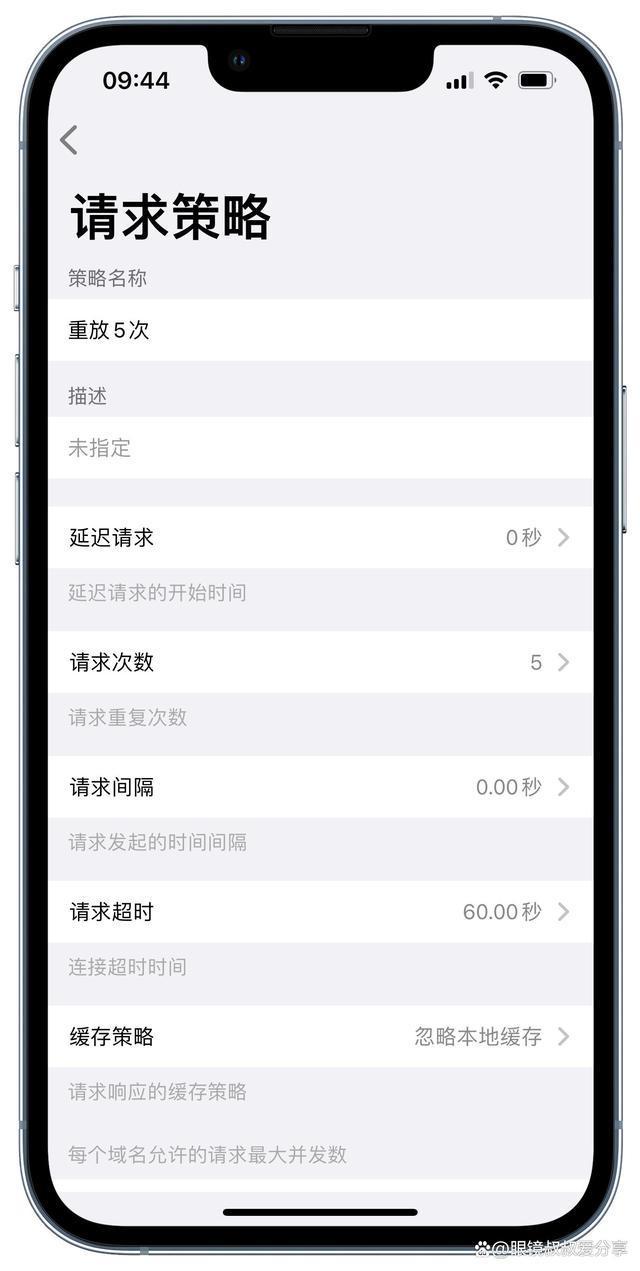
Task: Open the 请求超时 timeout row
Action: point(320,912)
